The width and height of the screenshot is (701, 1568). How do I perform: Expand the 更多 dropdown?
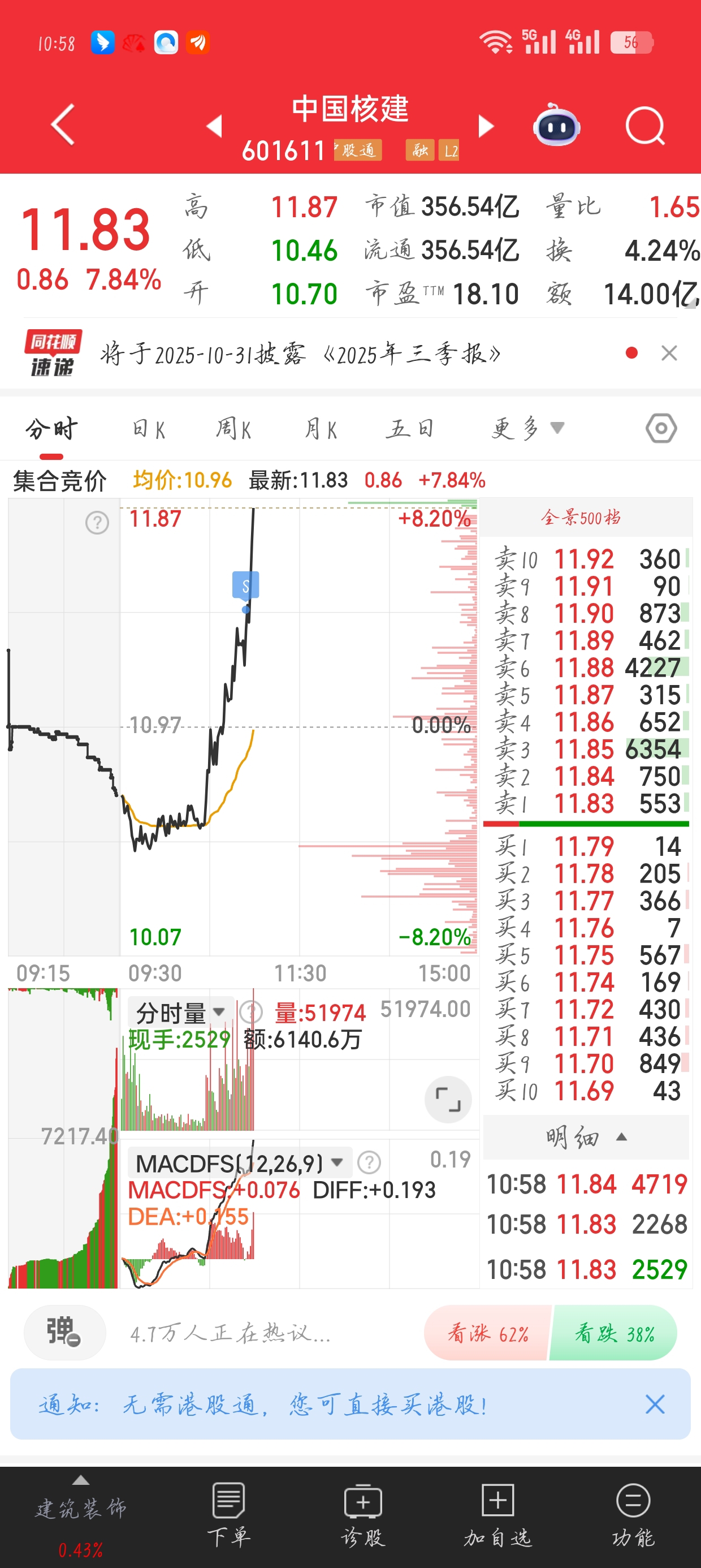[527, 429]
